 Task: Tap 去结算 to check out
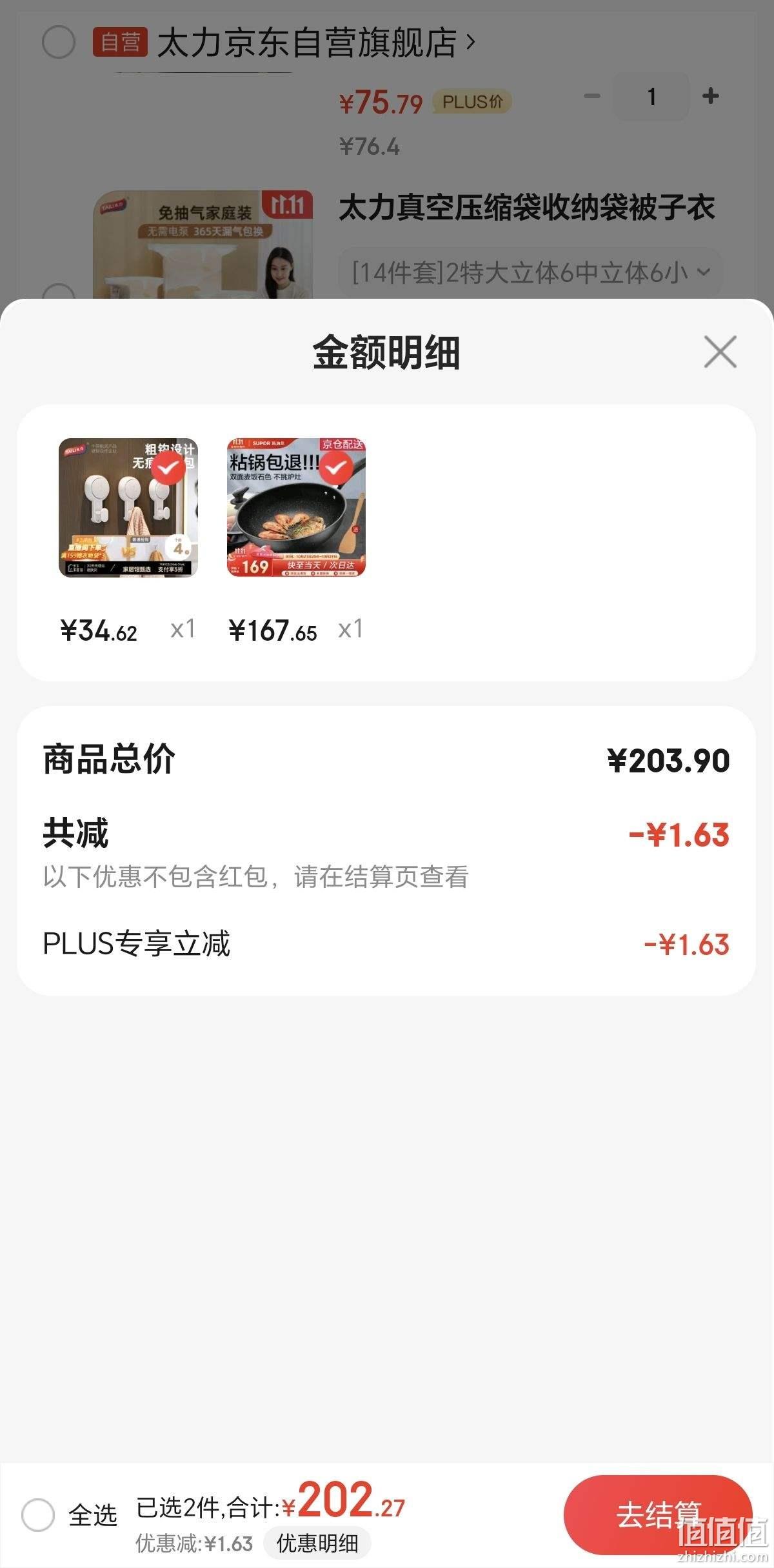coord(658,1514)
